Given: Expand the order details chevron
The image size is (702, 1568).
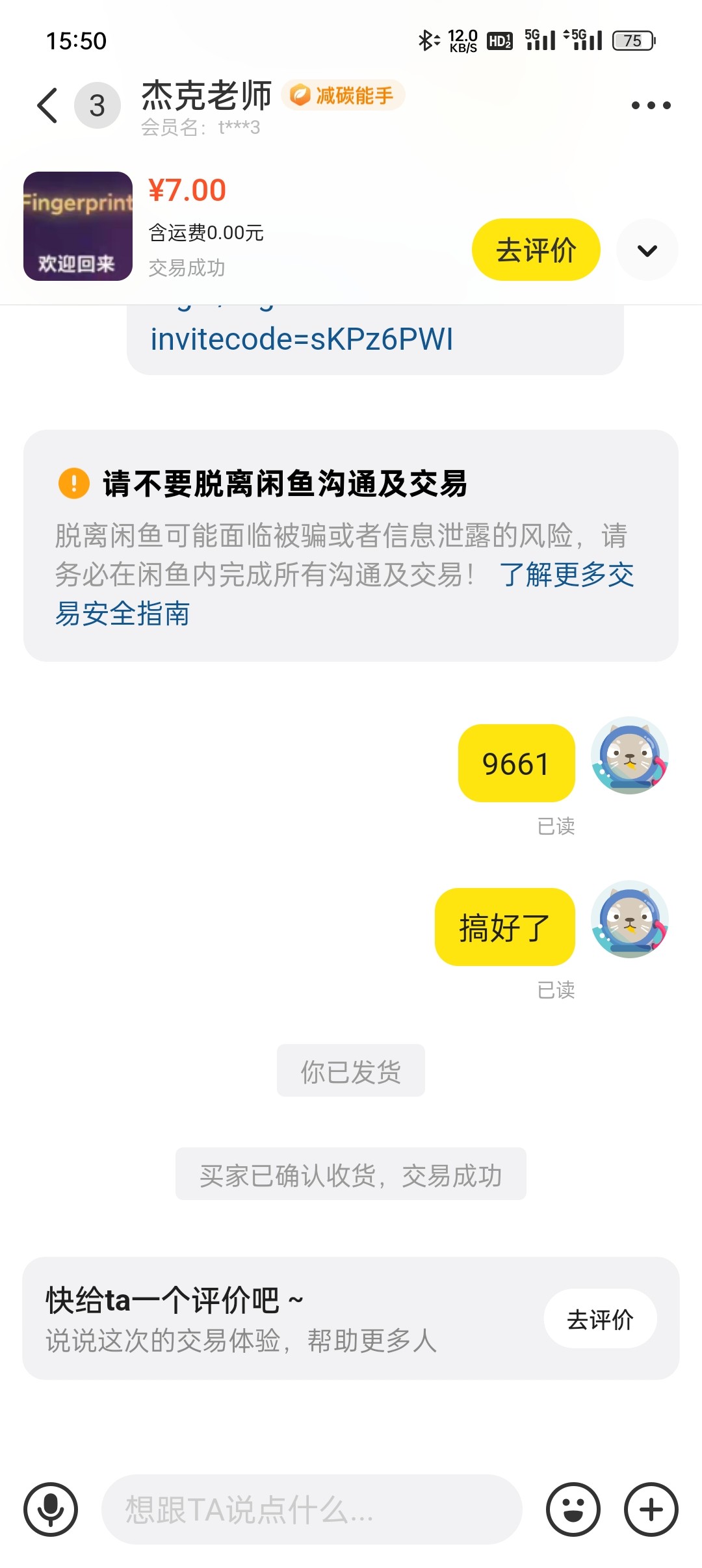Looking at the screenshot, I should [647, 250].
